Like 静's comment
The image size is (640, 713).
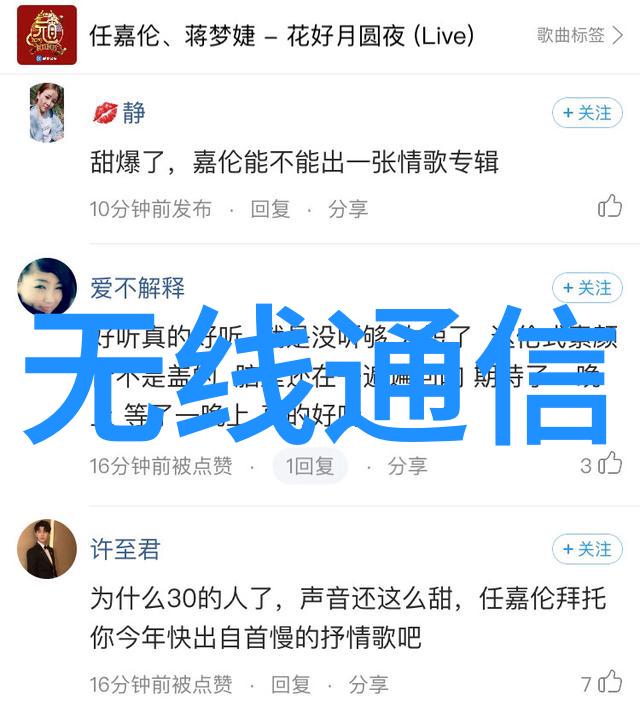(x=610, y=207)
